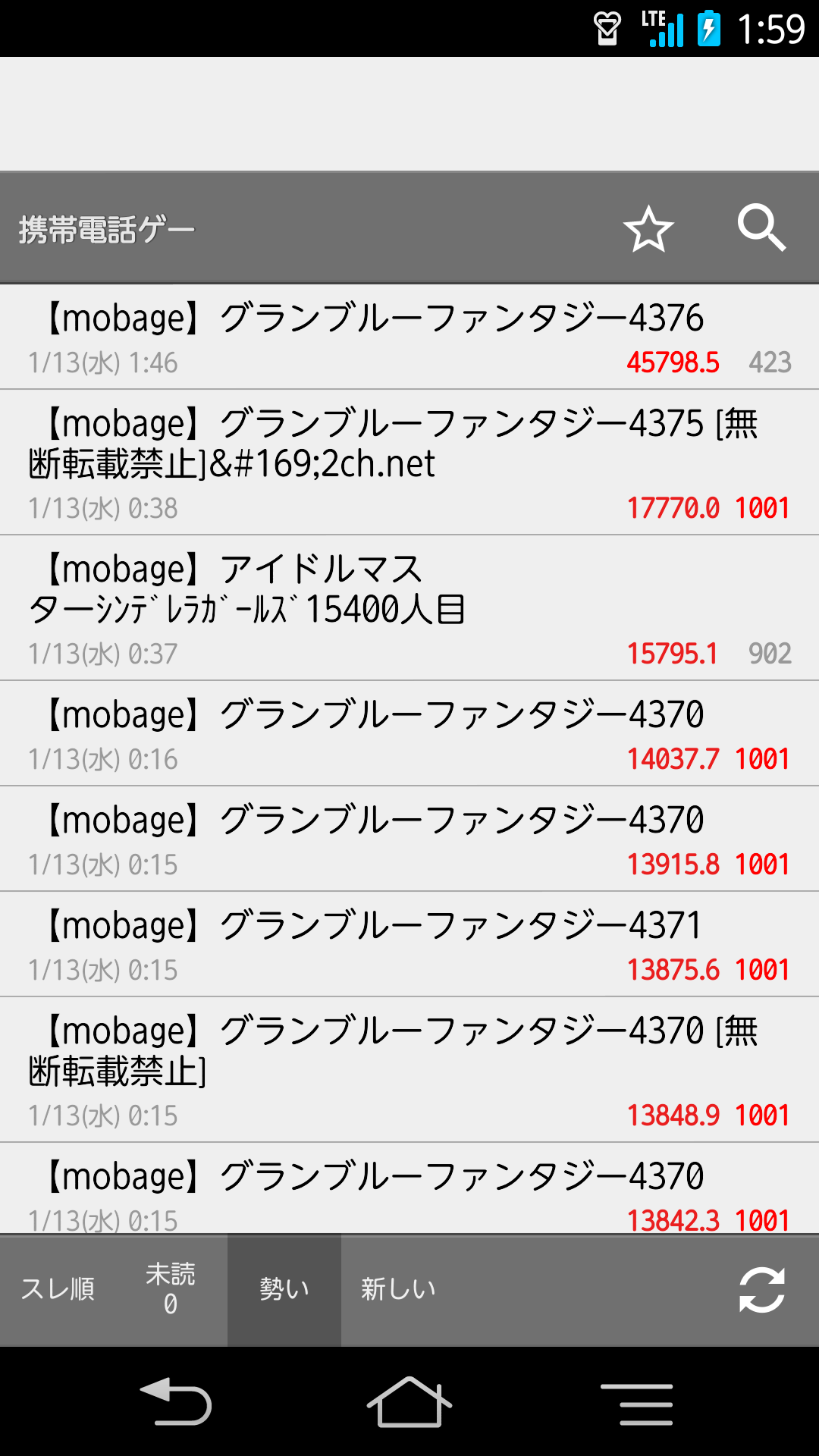This screenshot has width=819, height=1456.
Task: Open thread グランブルーファンタジー4370 with 14037.7 momentum
Action: [409, 733]
